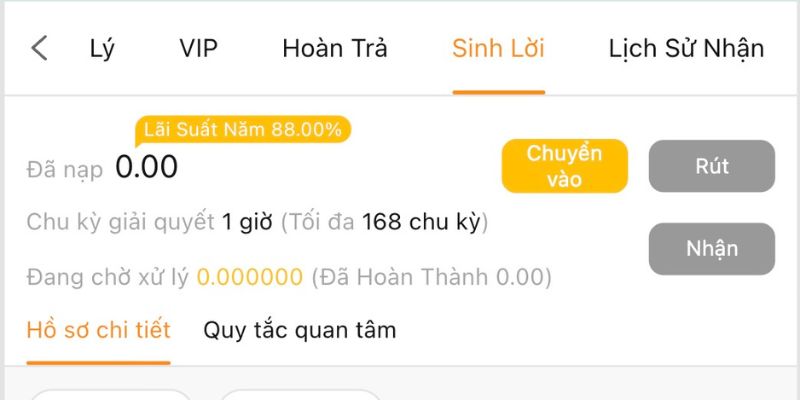Open the Hoàn Trả tab
This screenshot has height=400, width=800.
pyautogui.click(x=334, y=48)
